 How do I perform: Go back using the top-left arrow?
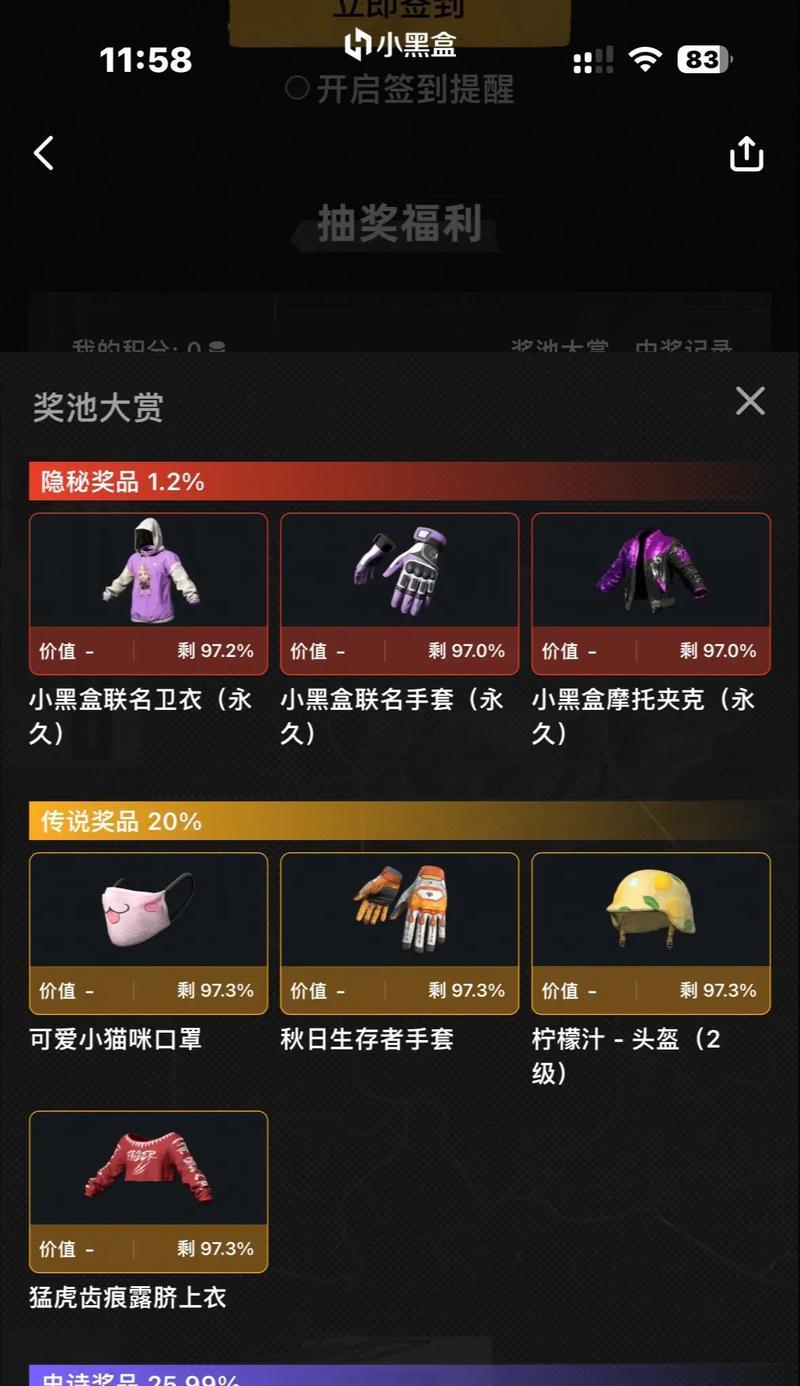point(44,153)
